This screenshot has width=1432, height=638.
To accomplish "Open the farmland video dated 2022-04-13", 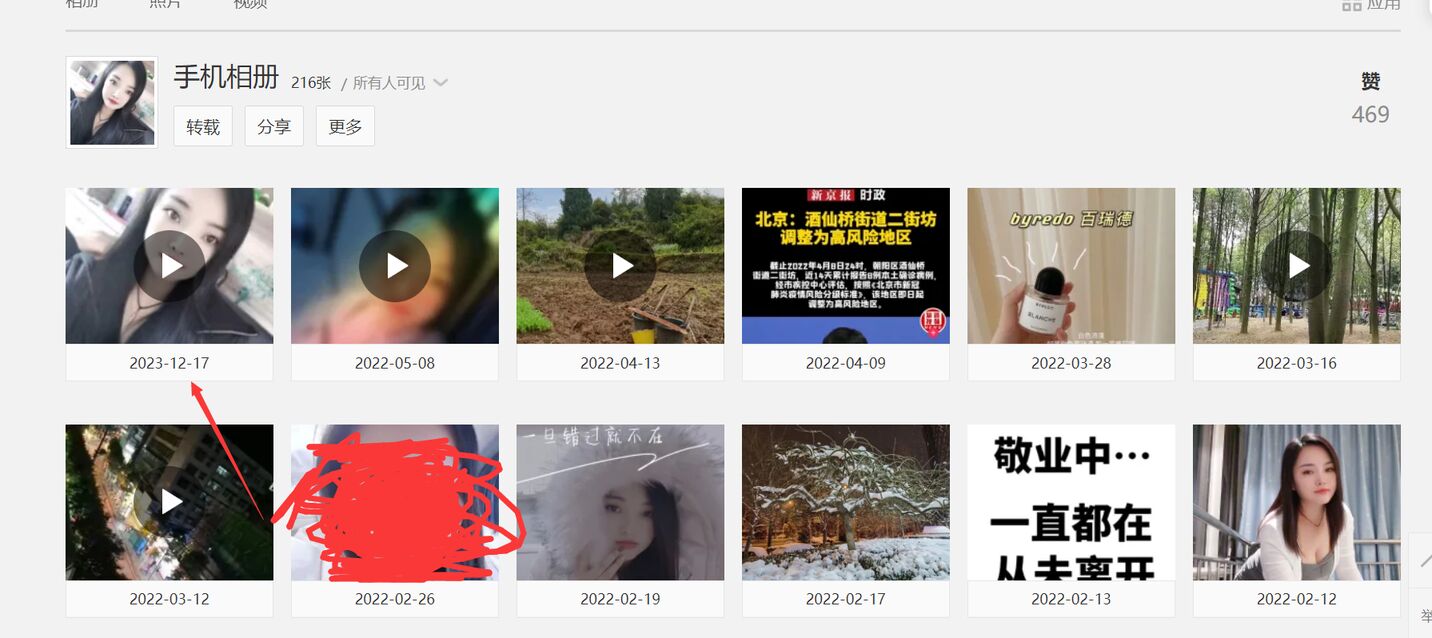I will tap(621, 266).
